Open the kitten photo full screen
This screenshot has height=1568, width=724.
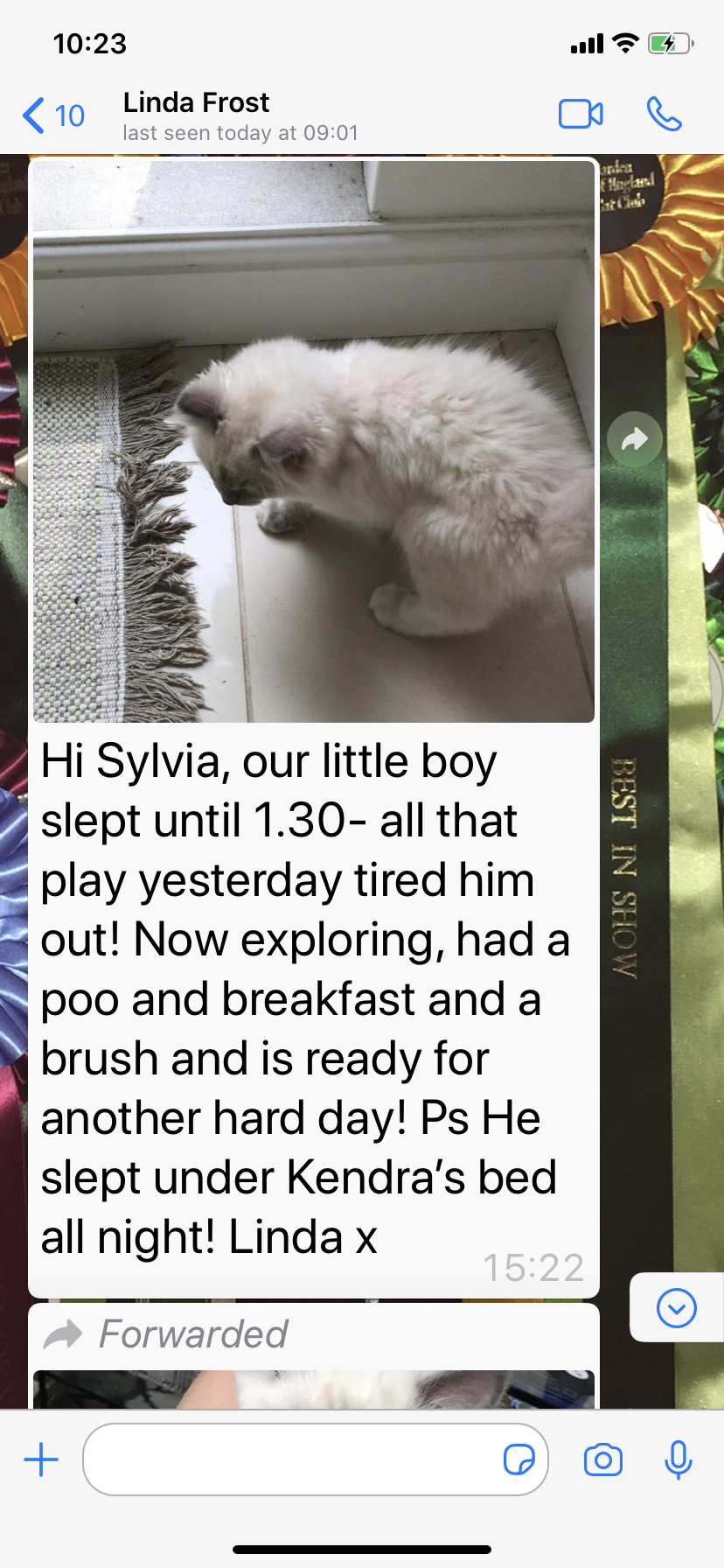tap(314, 441)
